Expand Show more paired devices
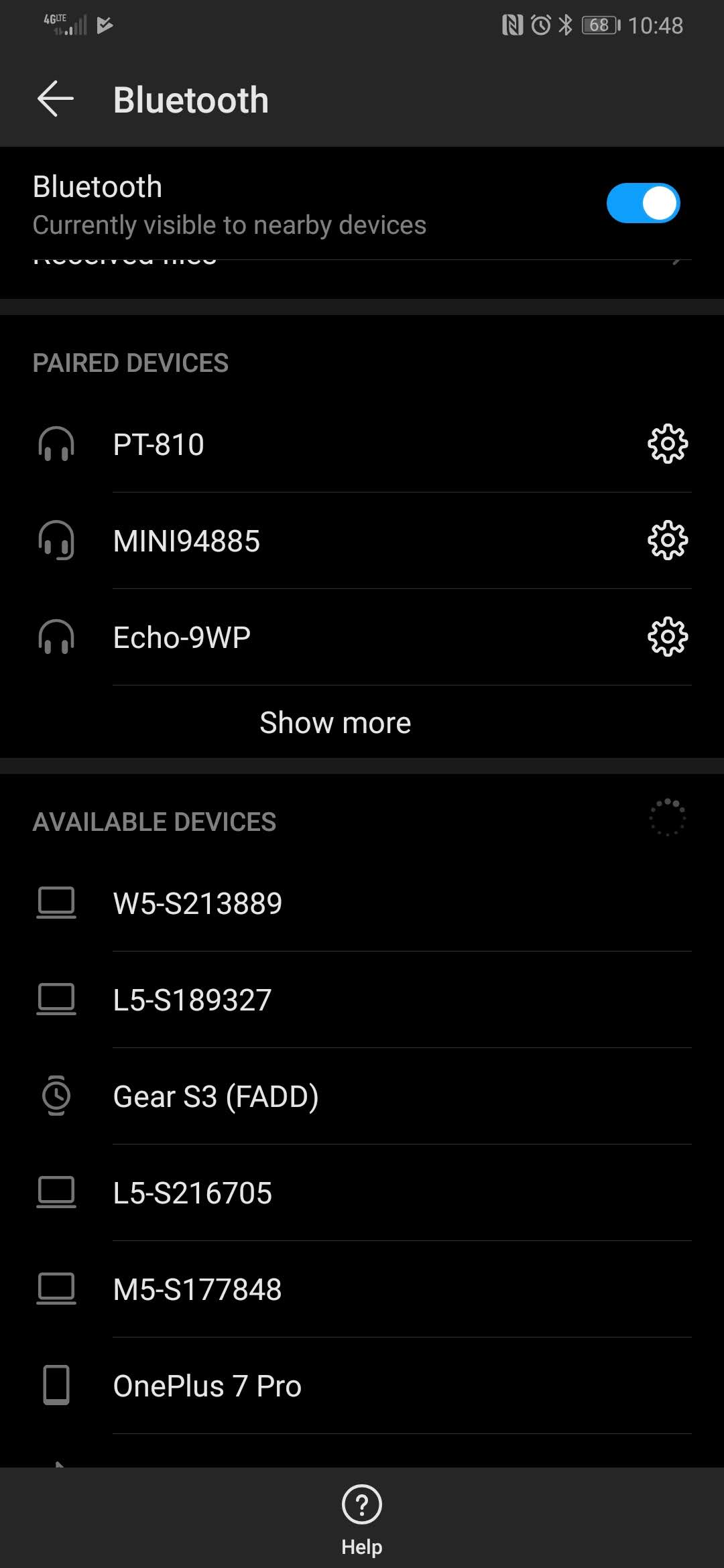The width and height of the screenshot is (724, 1568). click(x=335, y=722)
